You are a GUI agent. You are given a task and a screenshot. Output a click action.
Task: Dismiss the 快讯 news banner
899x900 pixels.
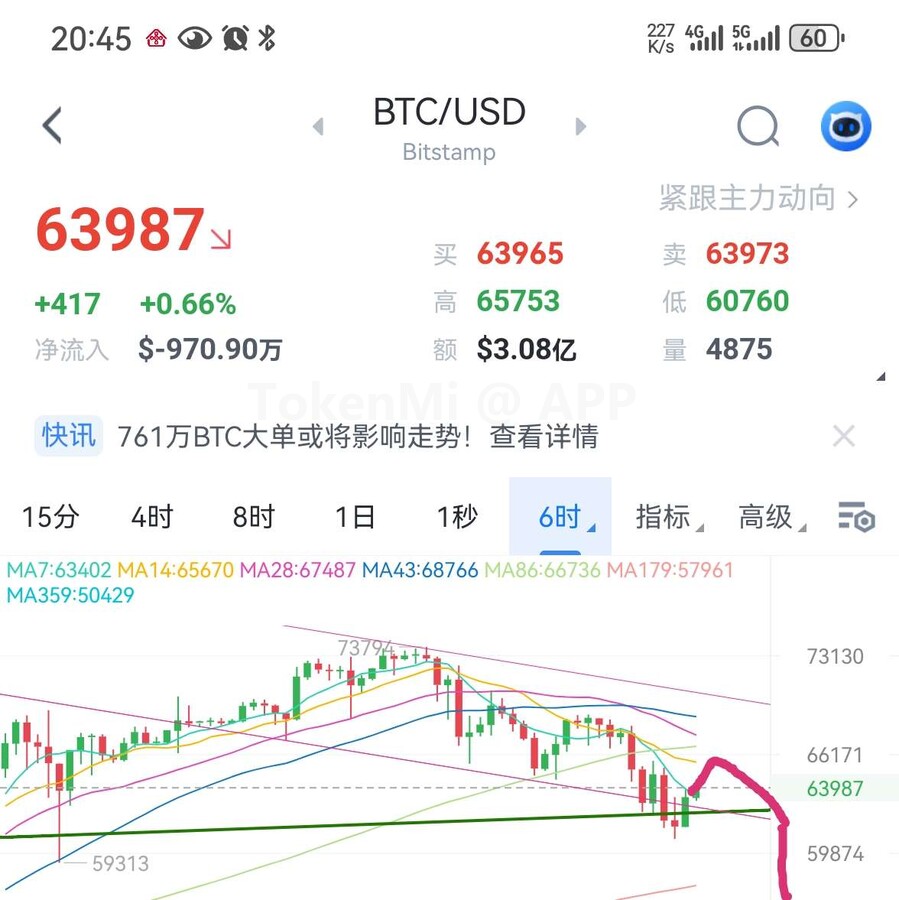(844, 436)
